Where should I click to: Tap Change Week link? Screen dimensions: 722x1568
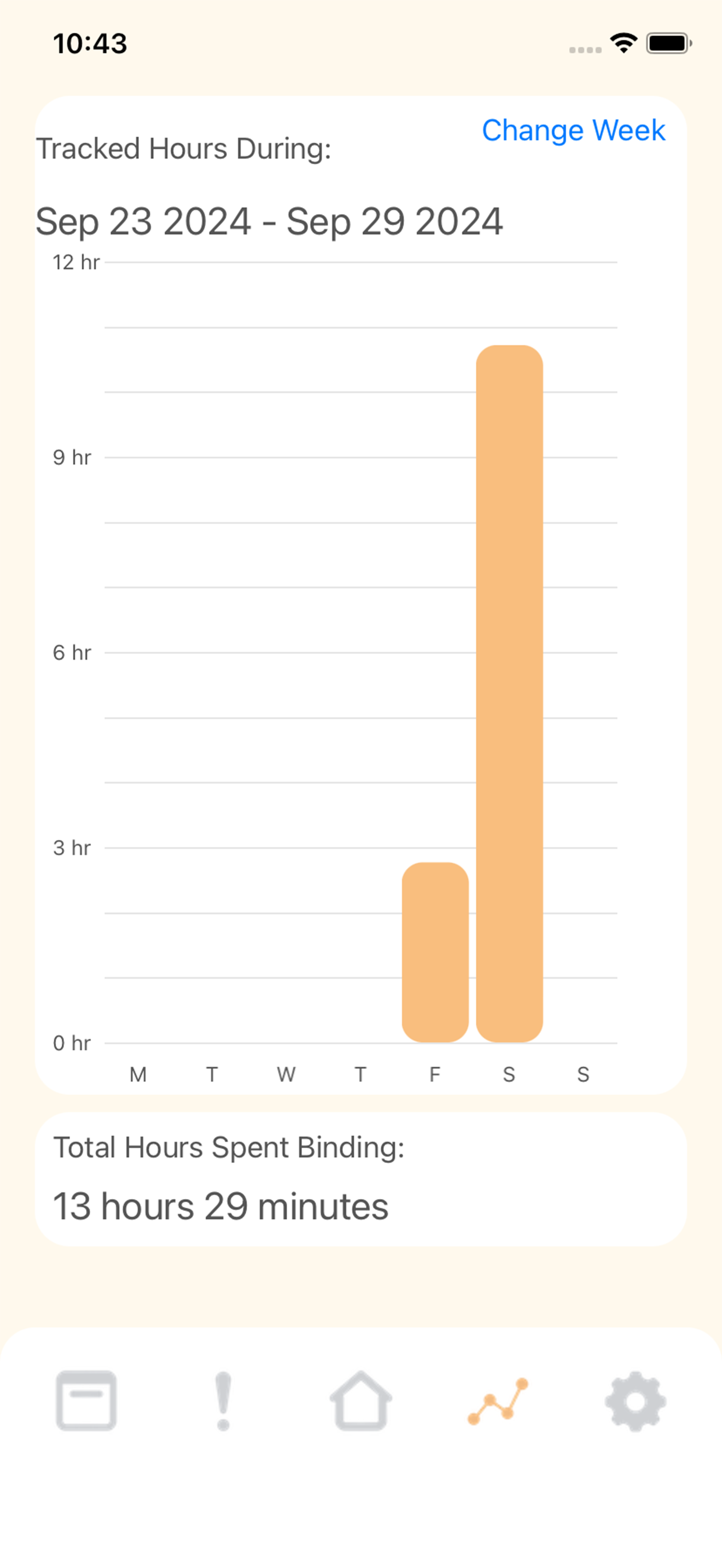click(573, 130)
